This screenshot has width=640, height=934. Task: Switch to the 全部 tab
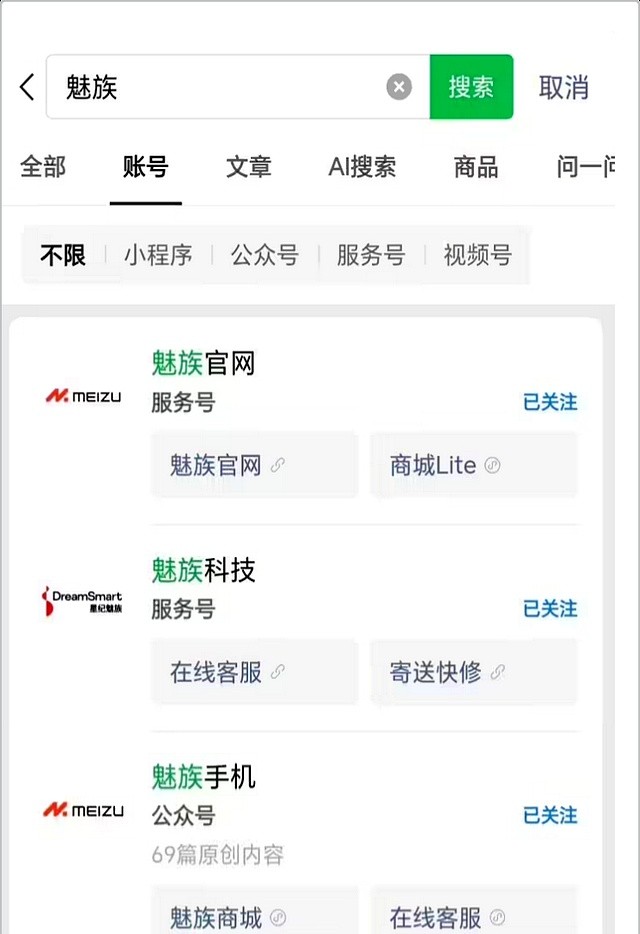[x=43, y=167]
